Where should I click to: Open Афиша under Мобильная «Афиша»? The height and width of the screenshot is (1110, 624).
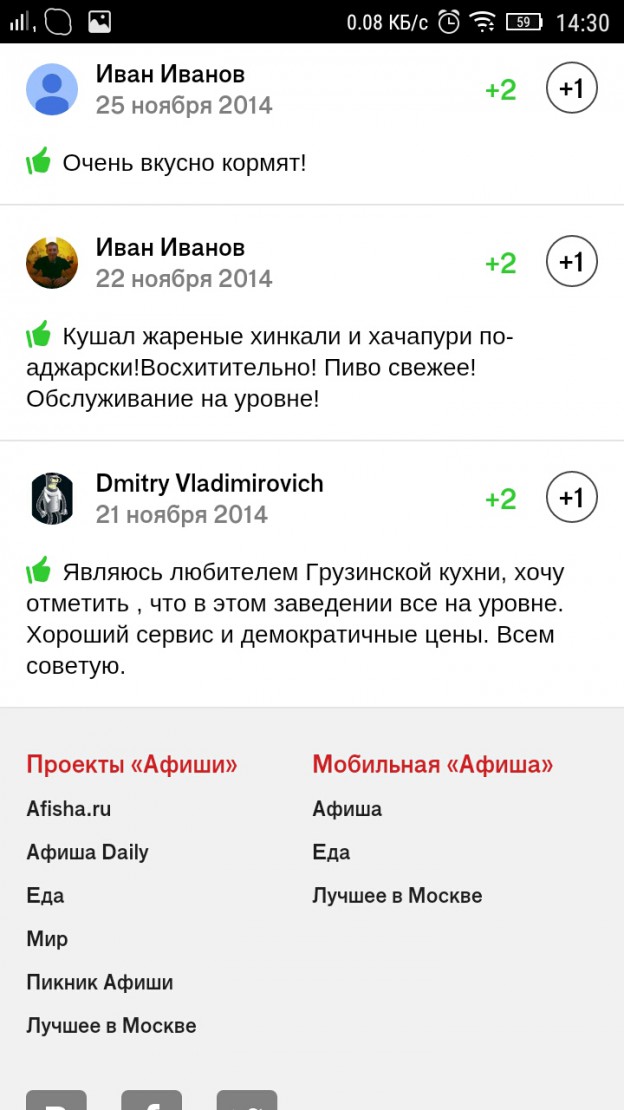[347, 808]
